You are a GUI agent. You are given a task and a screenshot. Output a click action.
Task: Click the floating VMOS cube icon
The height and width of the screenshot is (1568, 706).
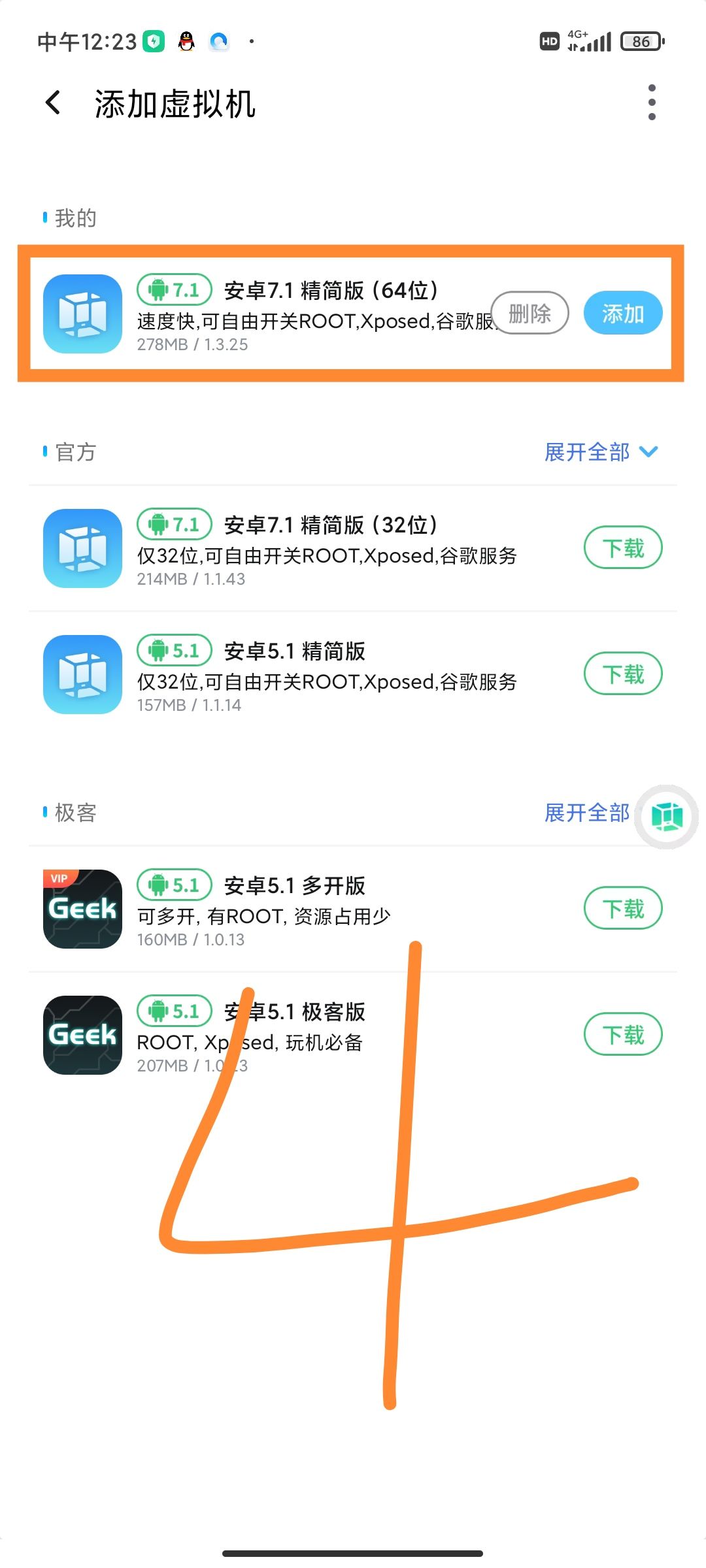pos(666,817)
